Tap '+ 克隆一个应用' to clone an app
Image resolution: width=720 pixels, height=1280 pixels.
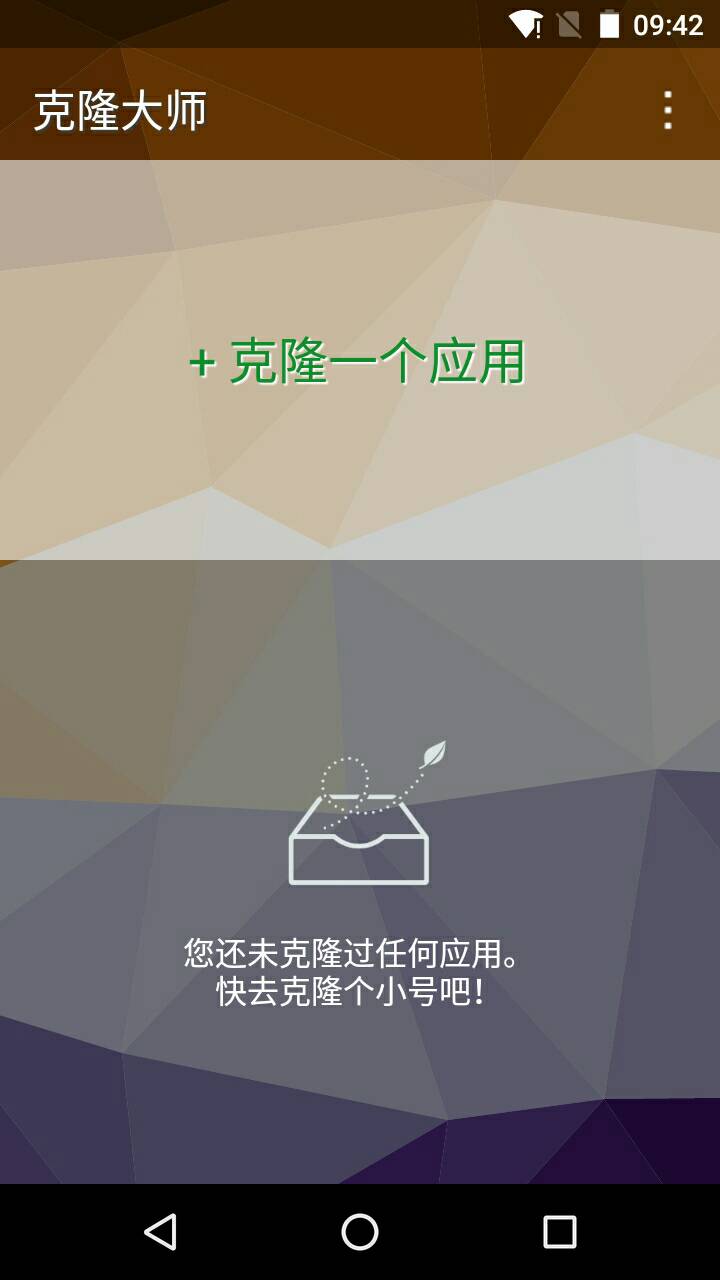358,361
